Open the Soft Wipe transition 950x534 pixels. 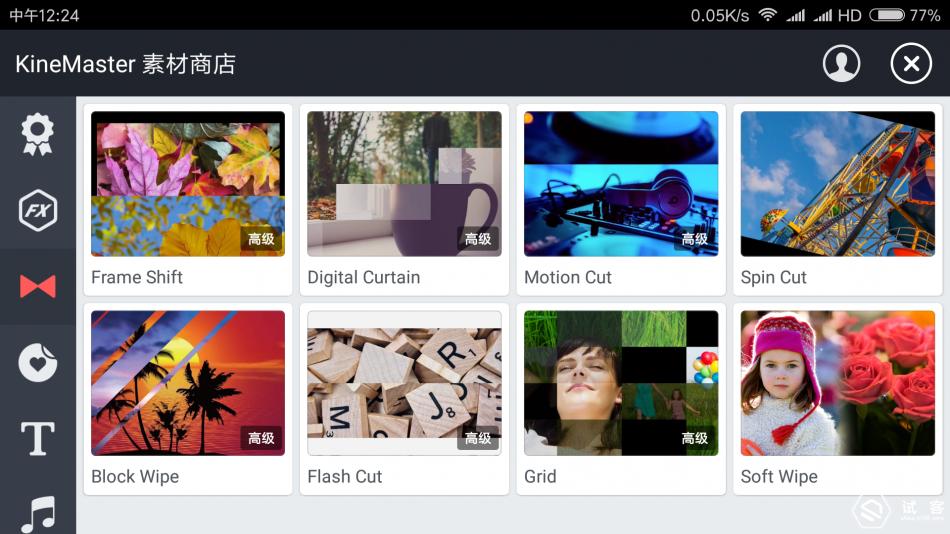(837, 398)
